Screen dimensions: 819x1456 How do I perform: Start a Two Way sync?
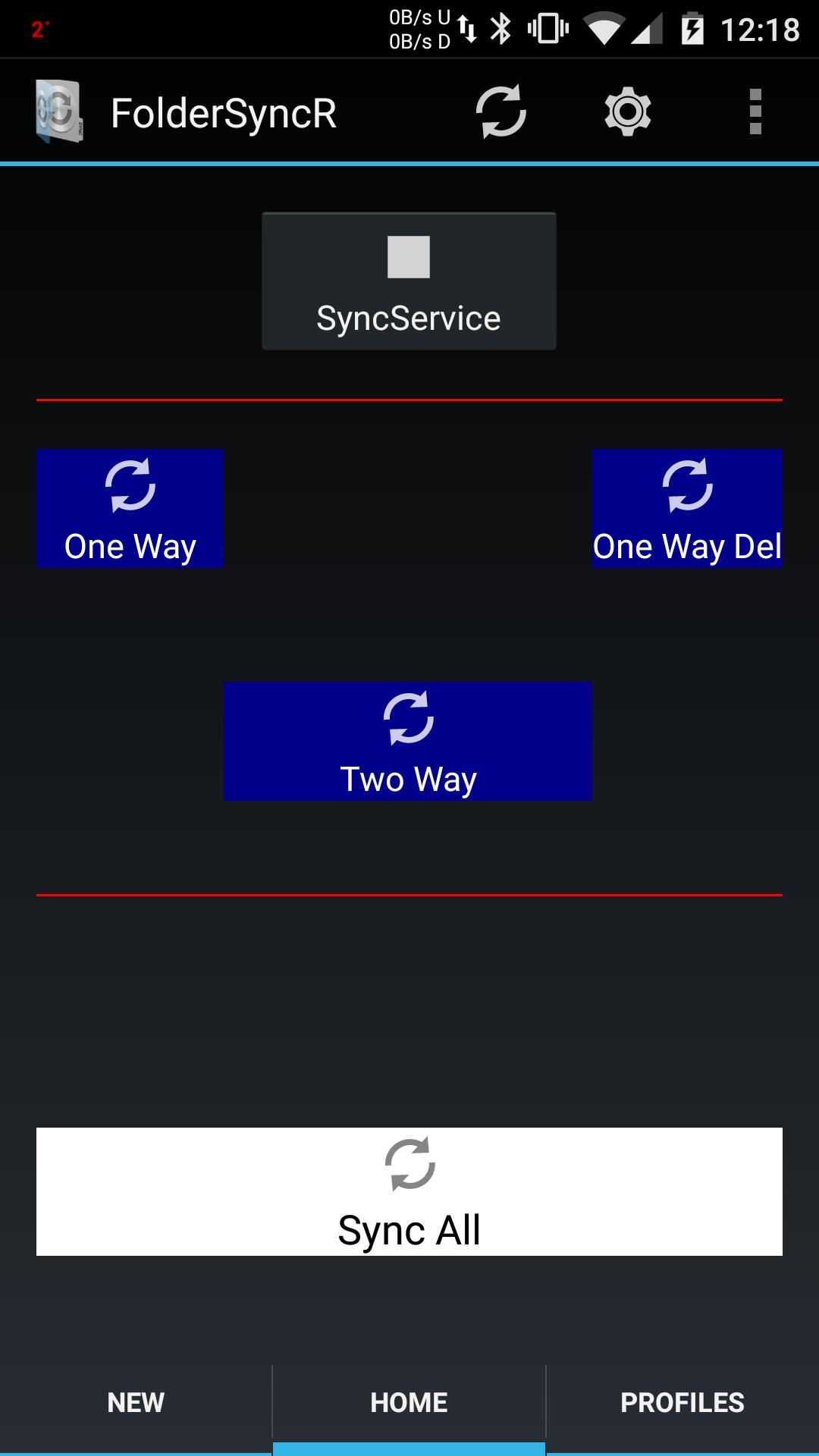[408, 740]
